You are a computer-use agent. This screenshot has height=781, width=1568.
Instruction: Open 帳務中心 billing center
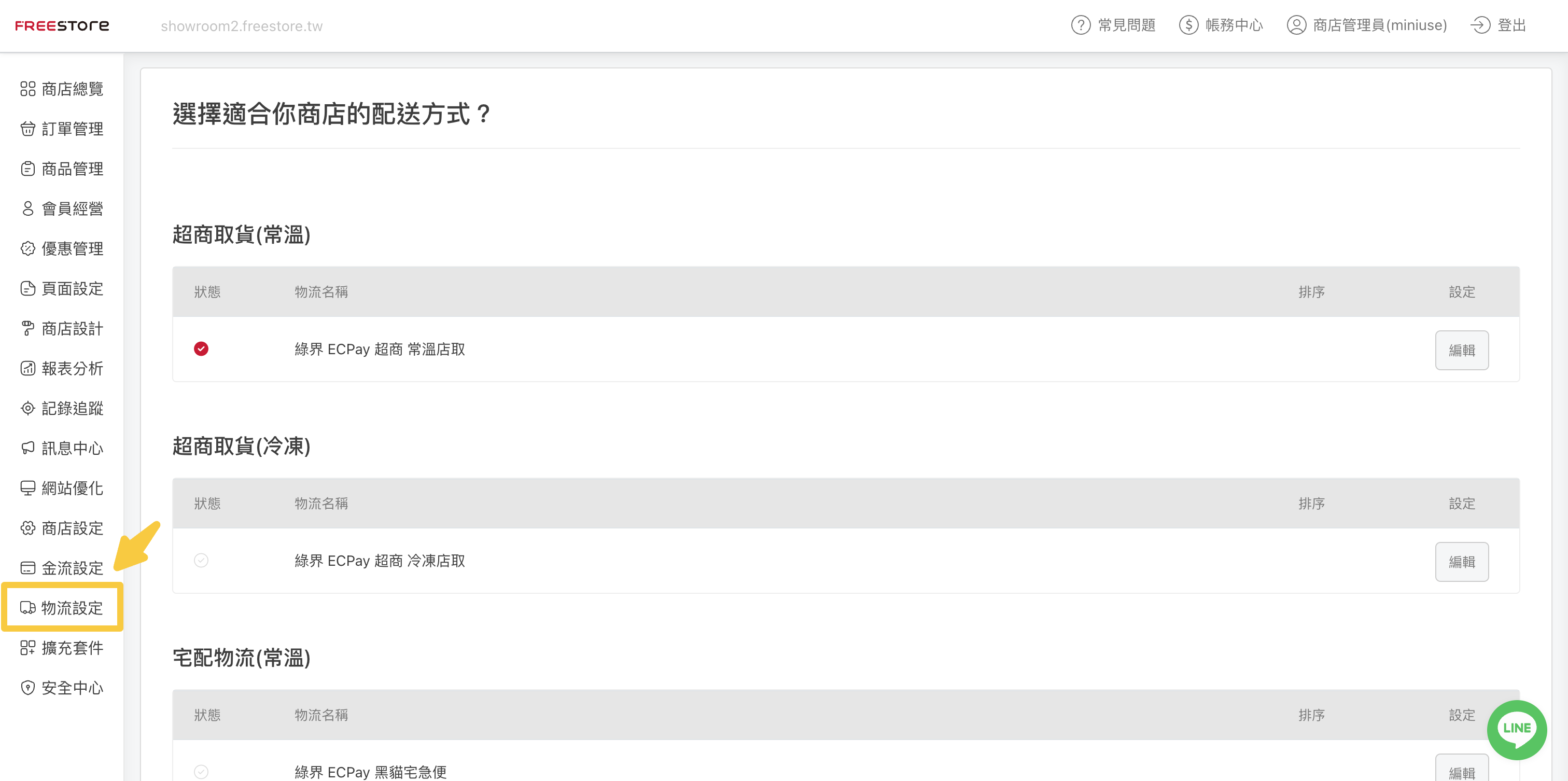click(x=1221, y=25)
